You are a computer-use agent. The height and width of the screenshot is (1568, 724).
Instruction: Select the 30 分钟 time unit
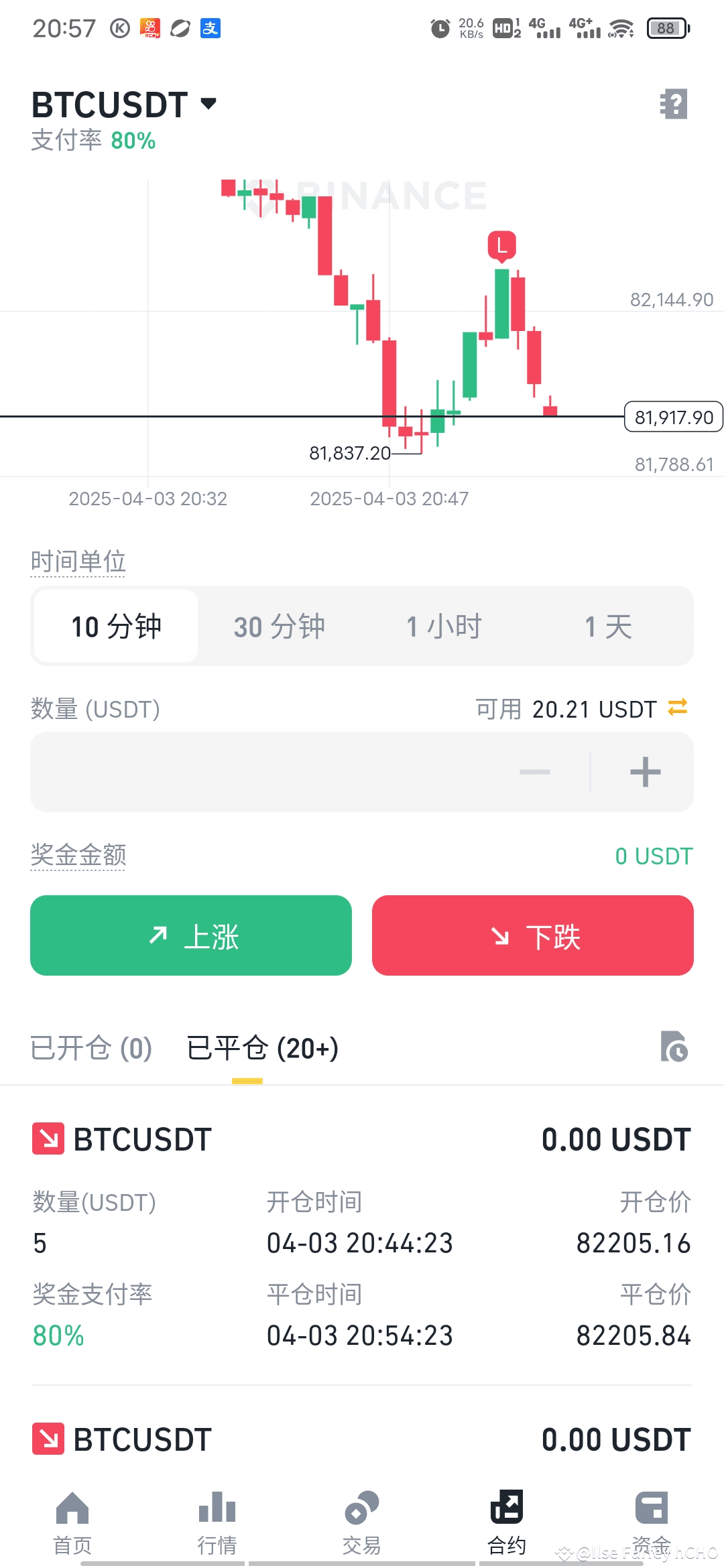click(x=280, y=627)
